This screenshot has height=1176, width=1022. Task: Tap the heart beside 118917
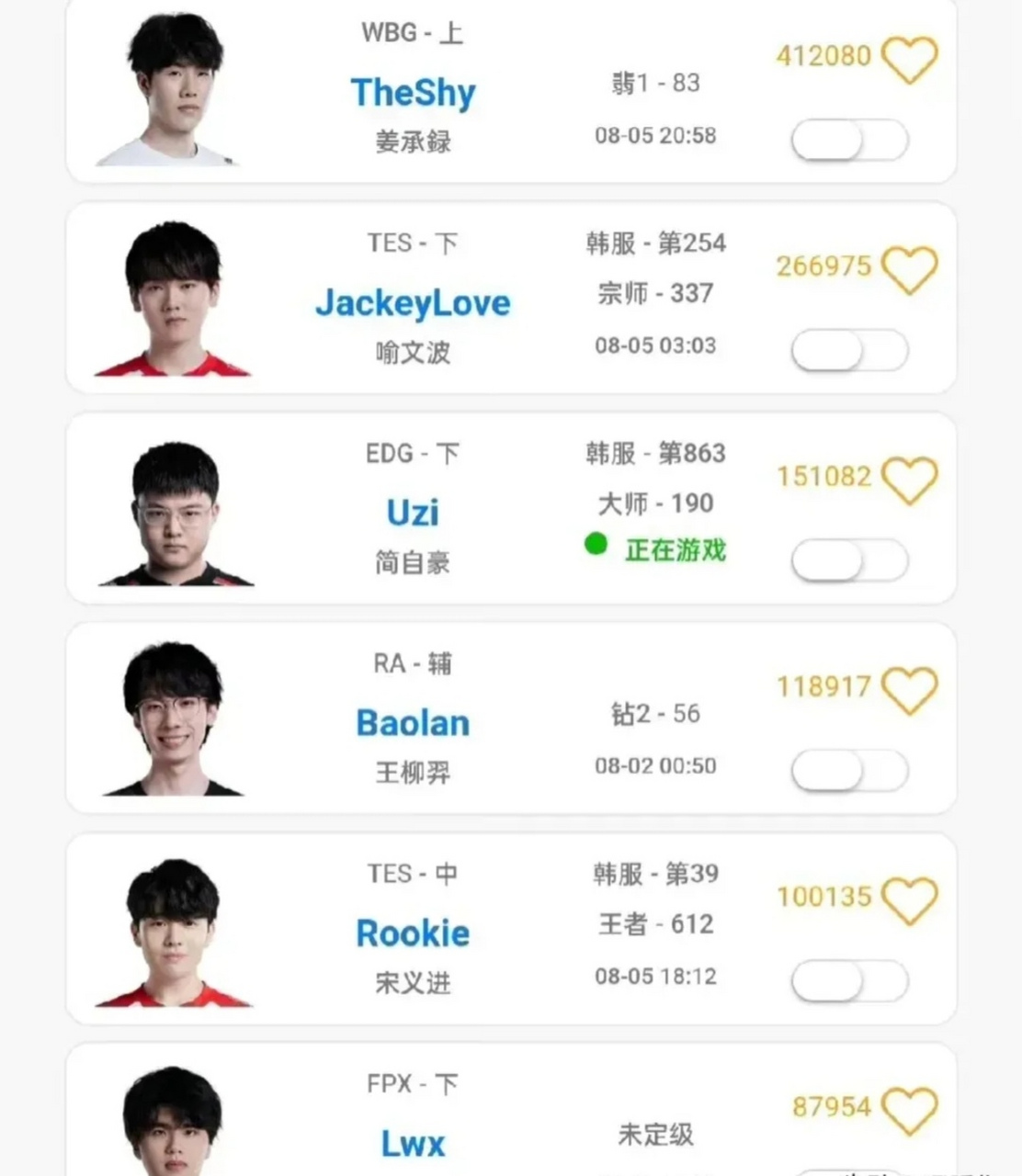[909, 690]
